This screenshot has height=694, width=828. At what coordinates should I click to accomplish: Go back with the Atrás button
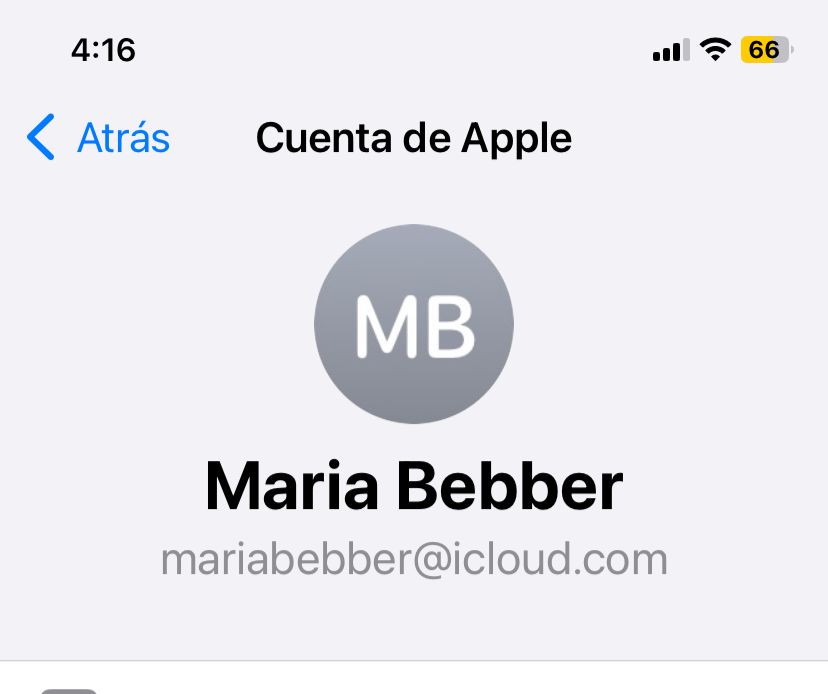pyautogui.click(x=98, y=138)
